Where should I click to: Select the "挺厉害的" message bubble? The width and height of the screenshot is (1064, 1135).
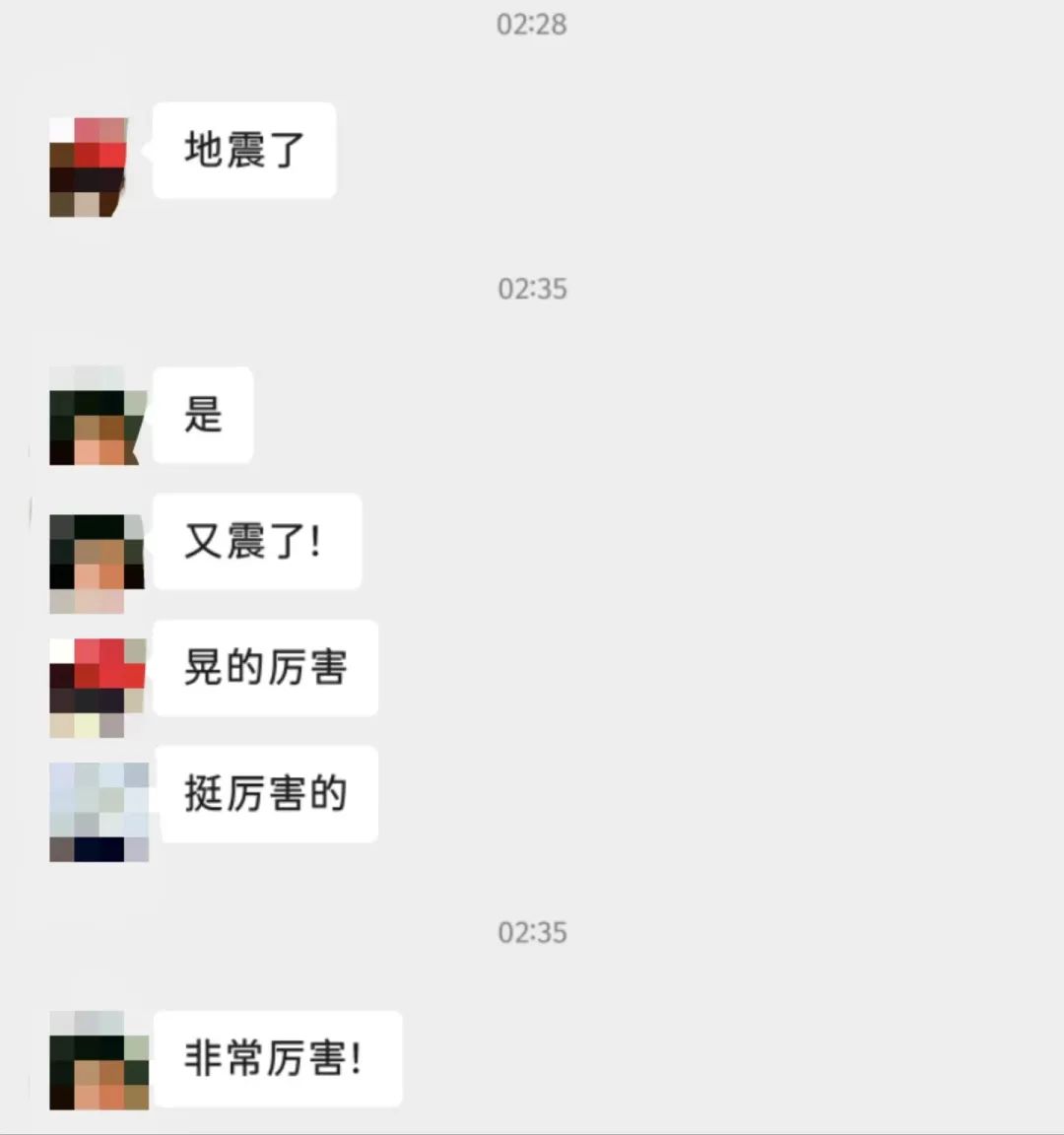[x=267, y=794]
